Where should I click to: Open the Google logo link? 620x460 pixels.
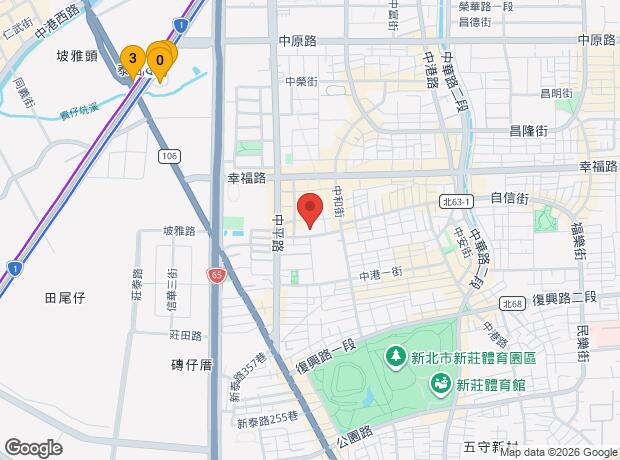(x=33, y=447)
